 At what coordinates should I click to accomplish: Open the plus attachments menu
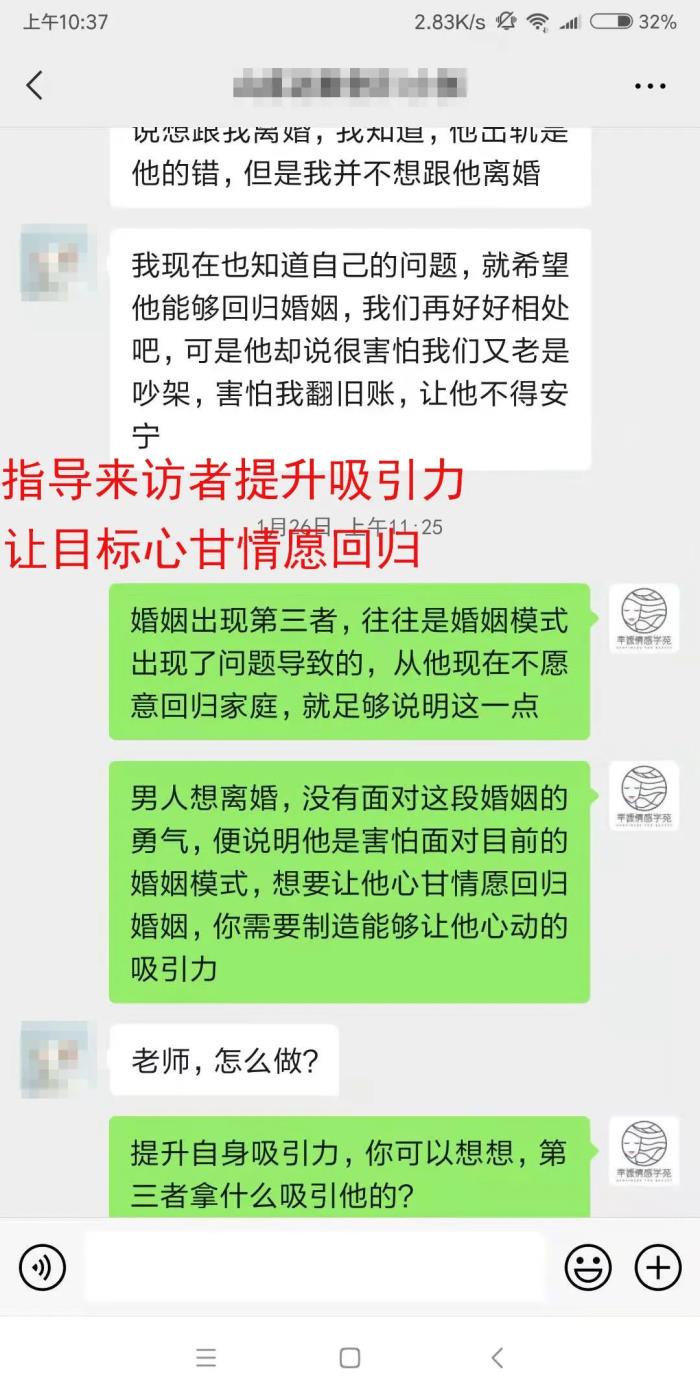tap(658, 1268)
